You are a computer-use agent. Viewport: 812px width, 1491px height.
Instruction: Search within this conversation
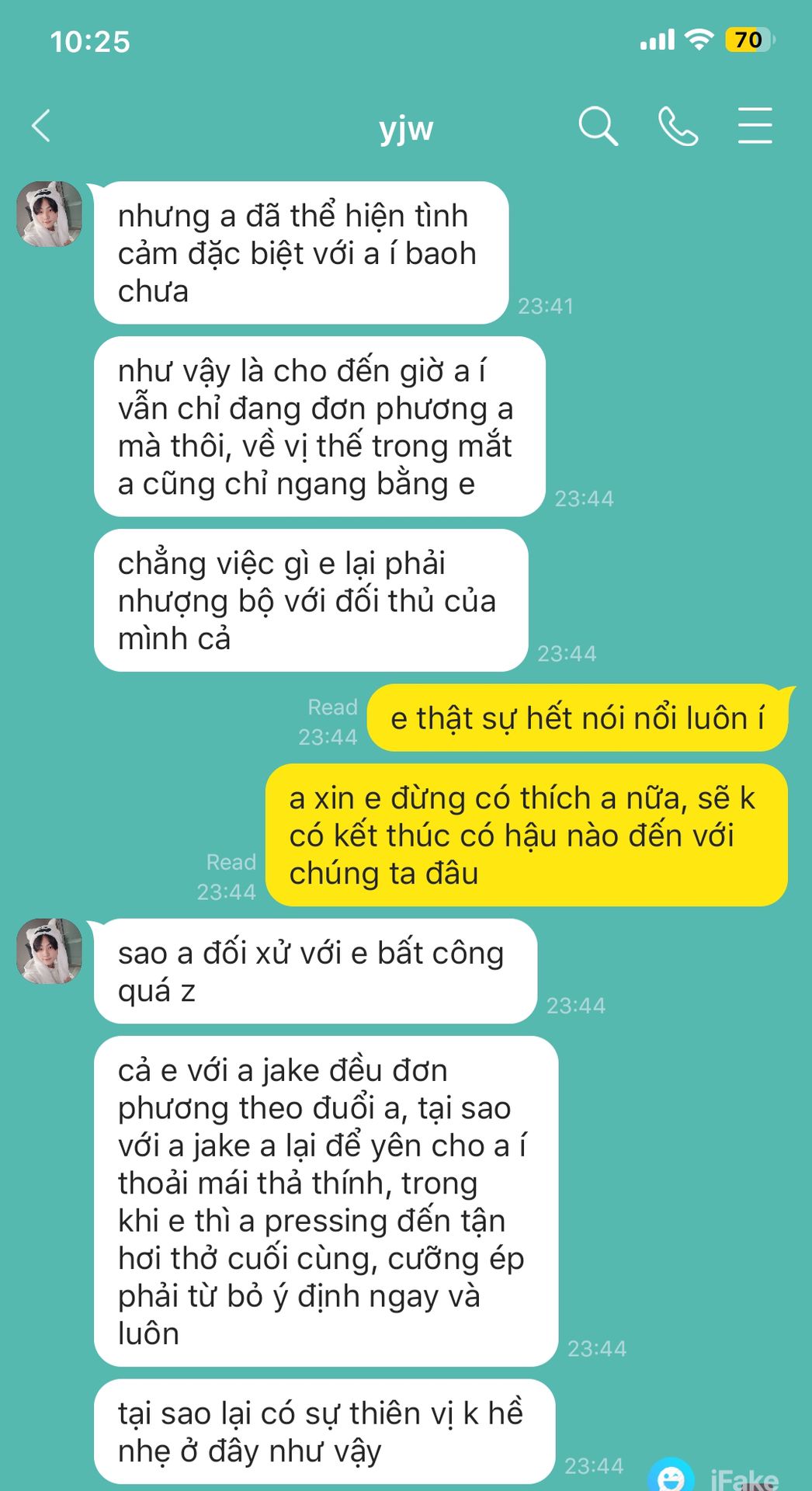point(598,126)
